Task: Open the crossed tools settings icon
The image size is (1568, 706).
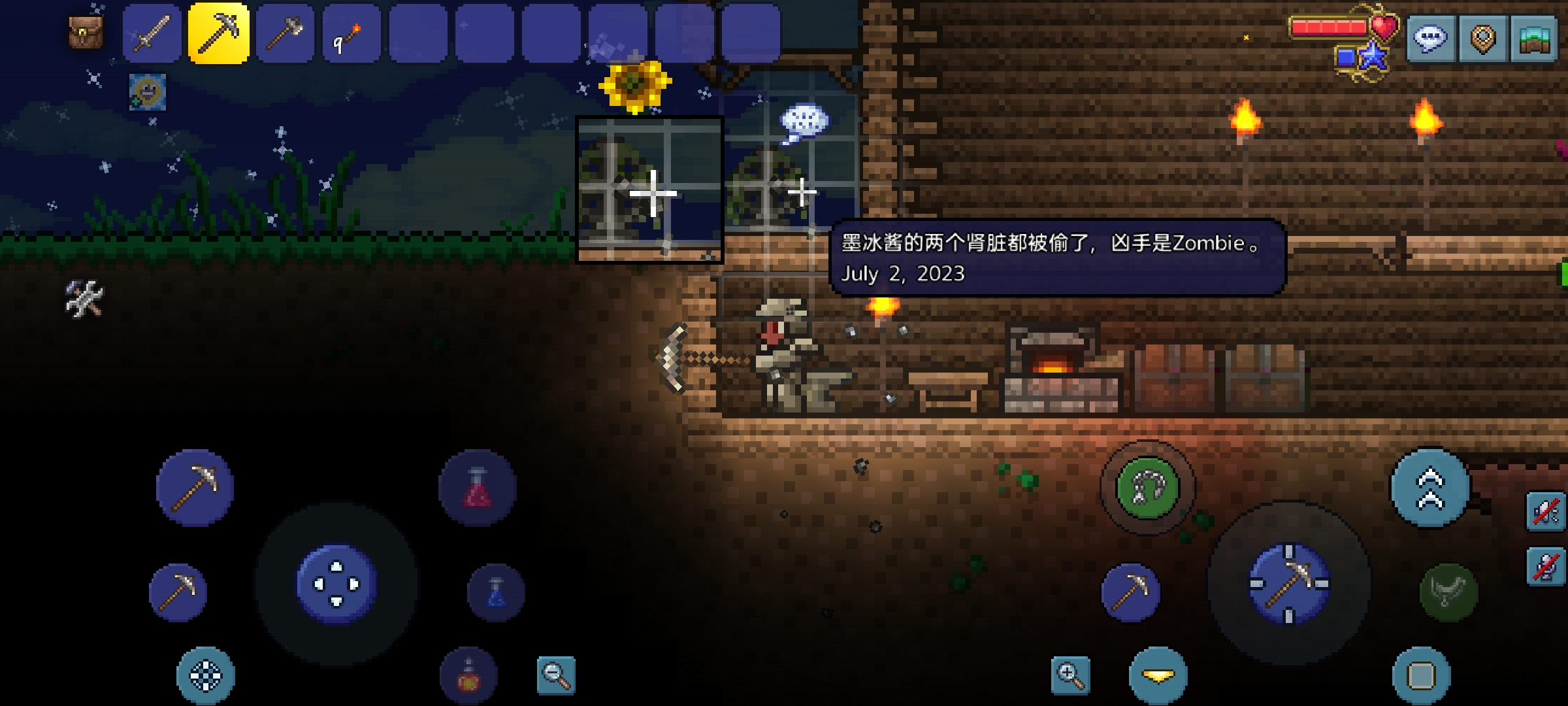Action: coord(84,299)
